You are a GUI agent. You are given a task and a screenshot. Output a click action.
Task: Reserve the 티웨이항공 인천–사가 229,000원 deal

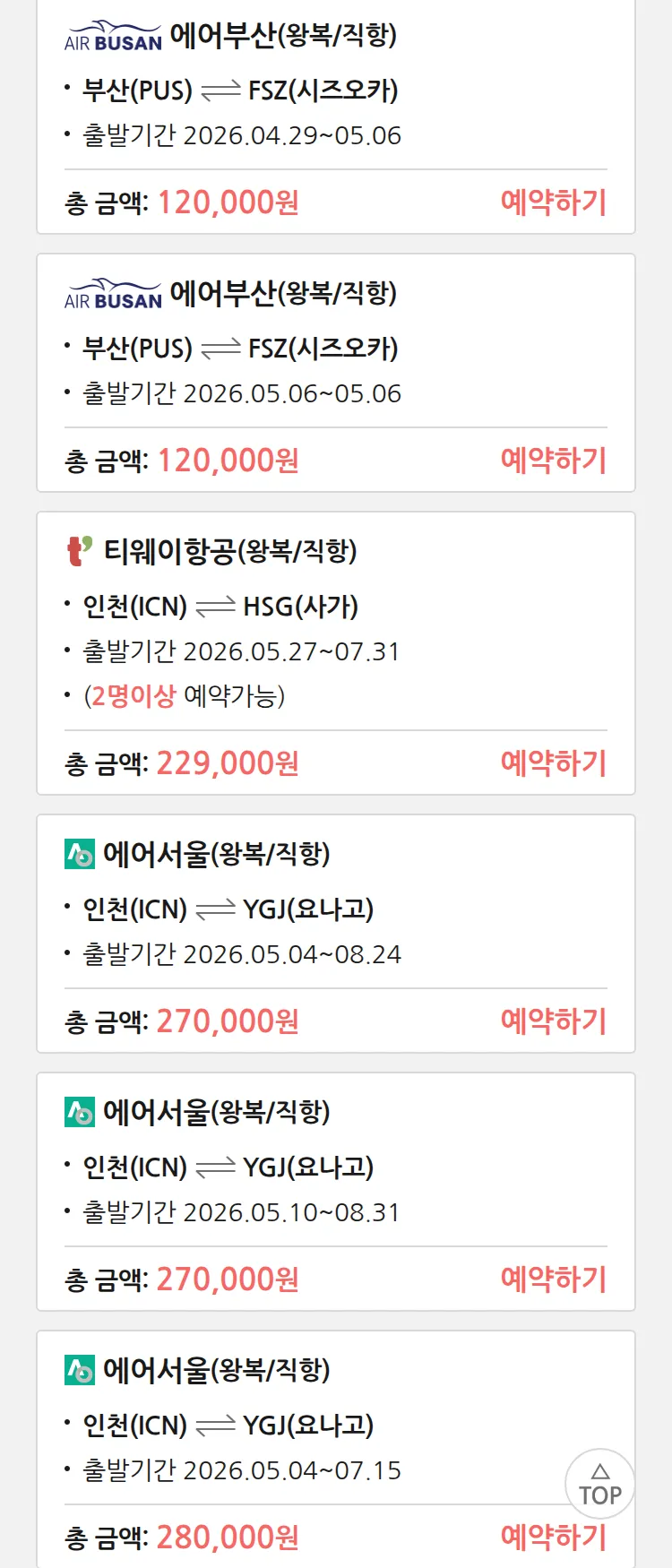click(x=553, y=763)
